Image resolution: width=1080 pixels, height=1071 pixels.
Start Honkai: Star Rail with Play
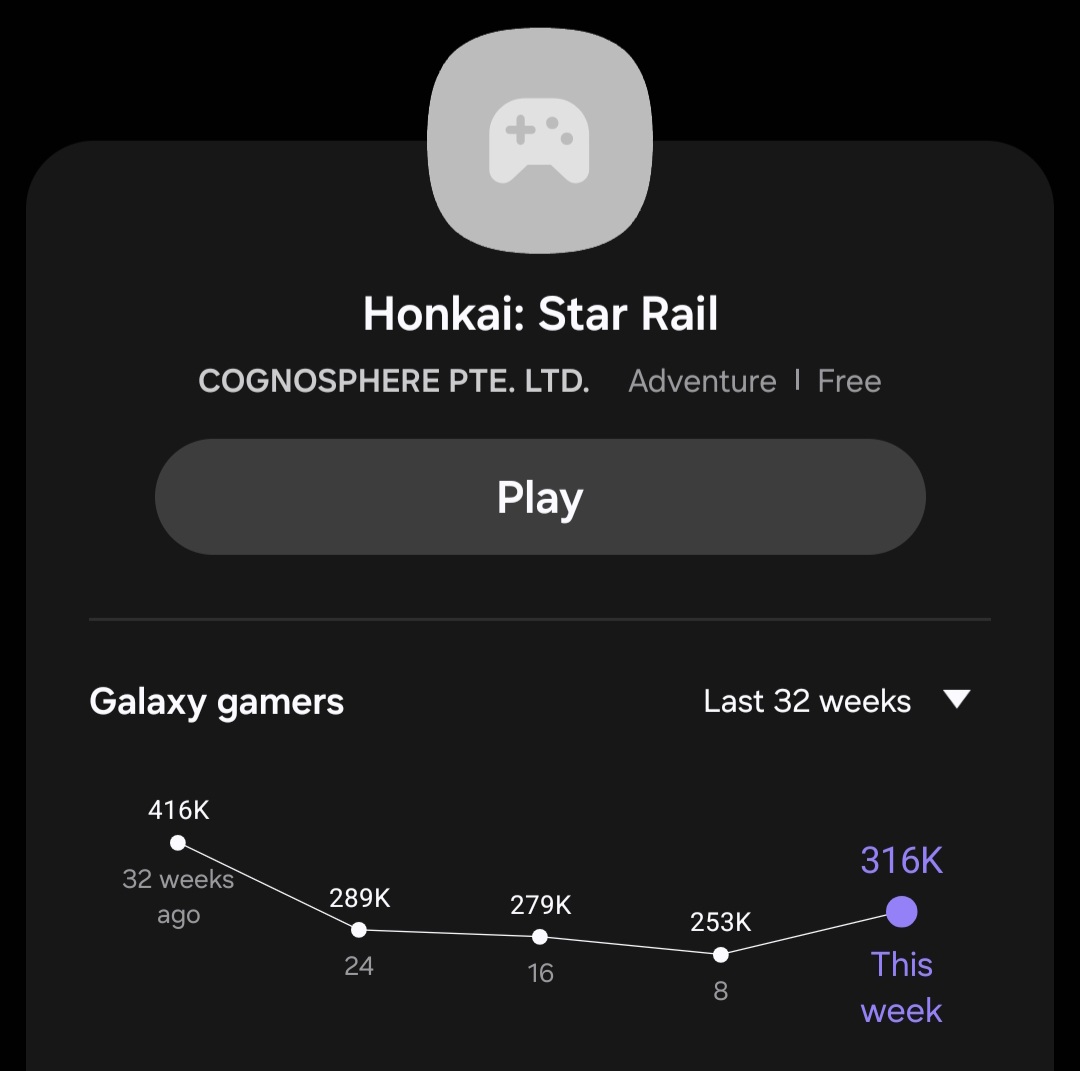coord(540,497)
